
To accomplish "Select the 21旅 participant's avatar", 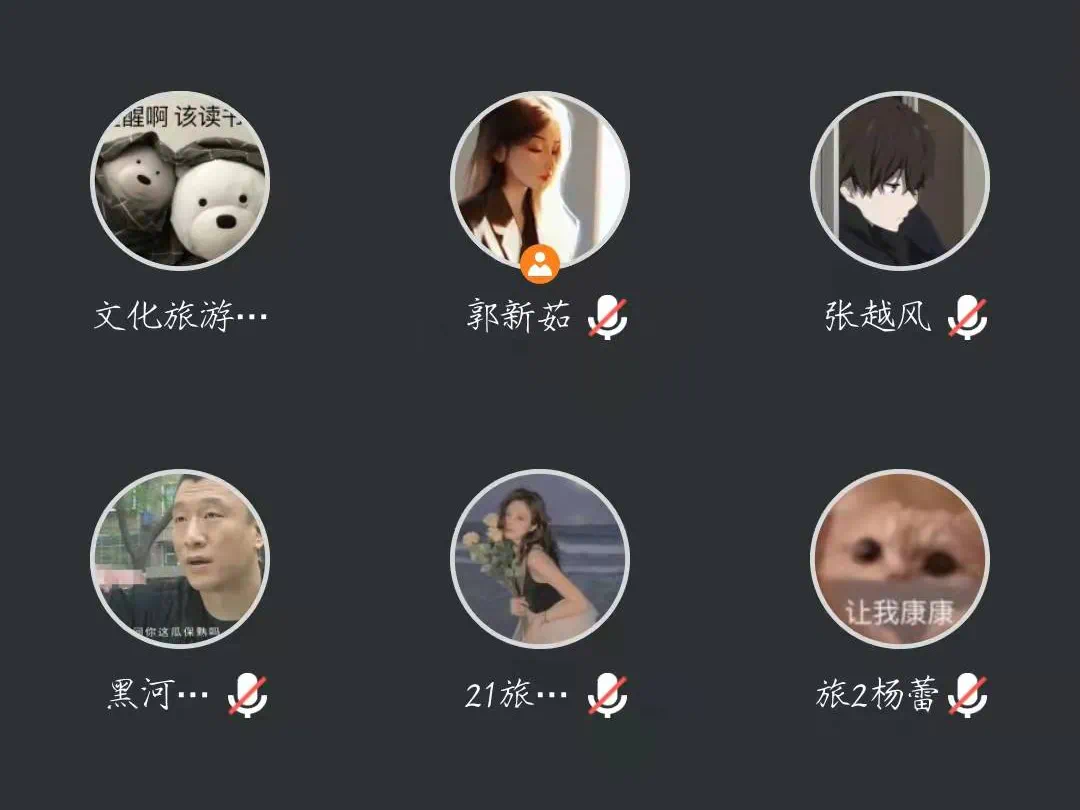I will pyautogui.click(x=540, y=559).
